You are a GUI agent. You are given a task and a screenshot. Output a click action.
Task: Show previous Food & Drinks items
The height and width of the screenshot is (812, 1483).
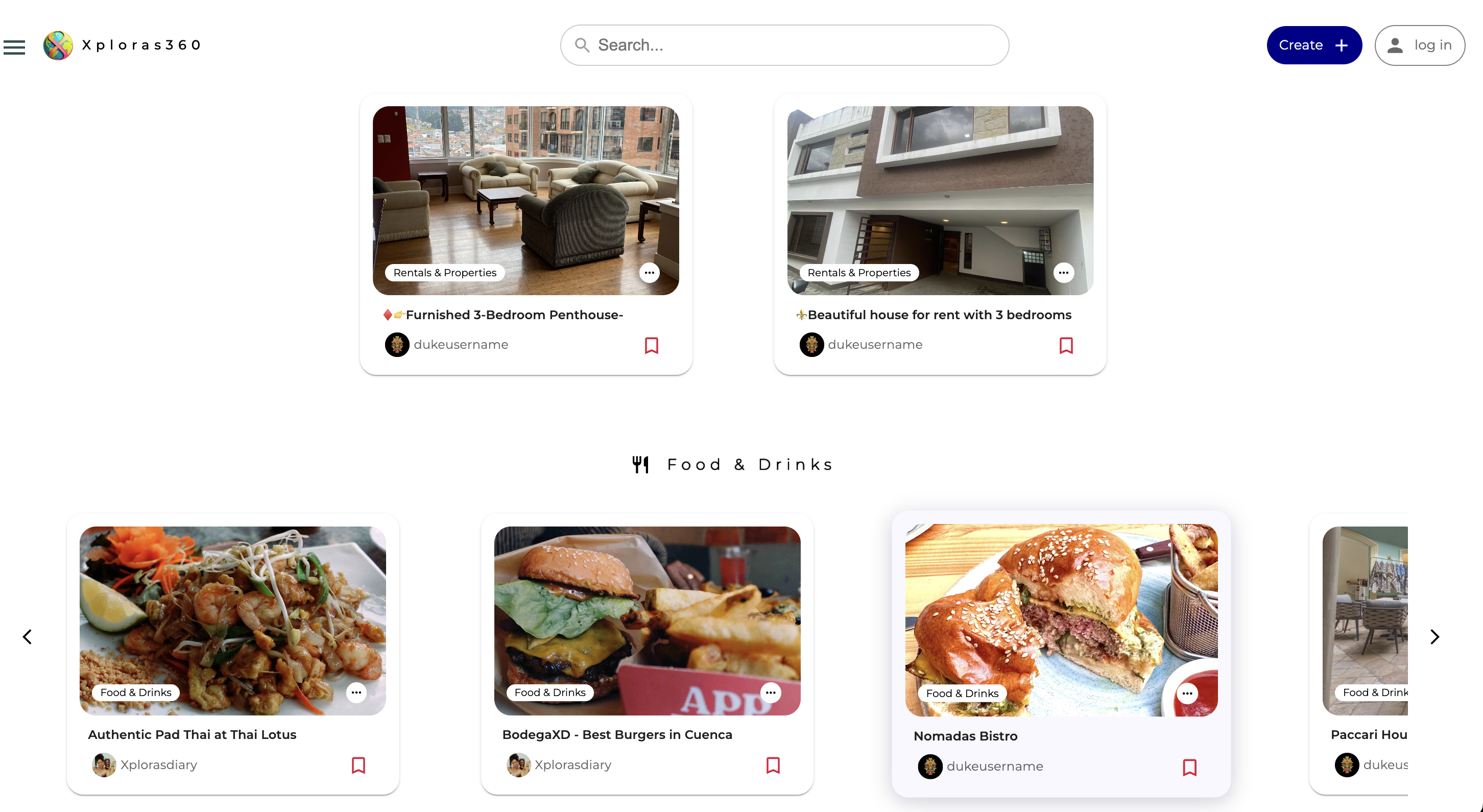pyautogui.click(x=27, y=636)
